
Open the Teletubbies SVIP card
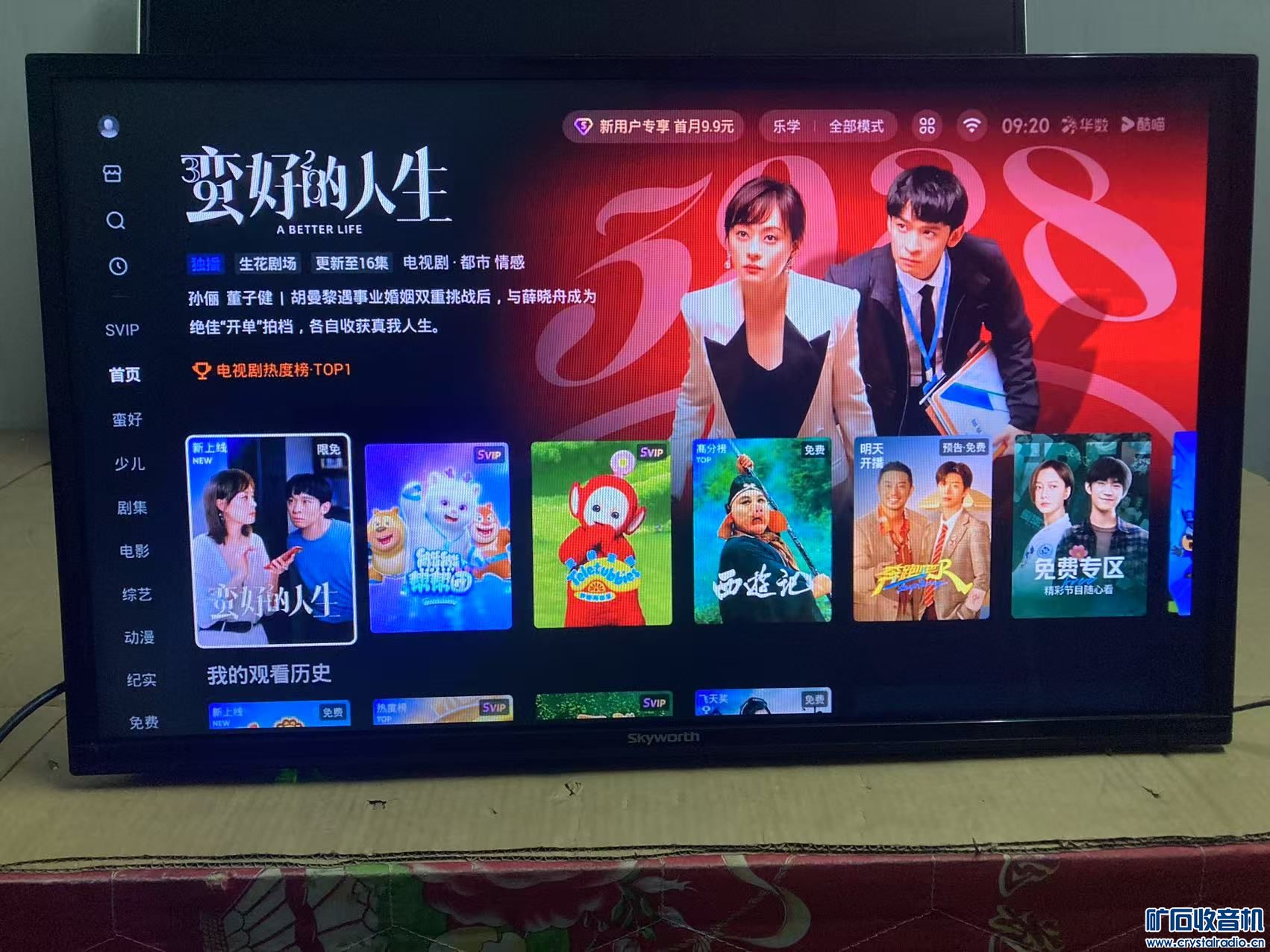[601, 533]
